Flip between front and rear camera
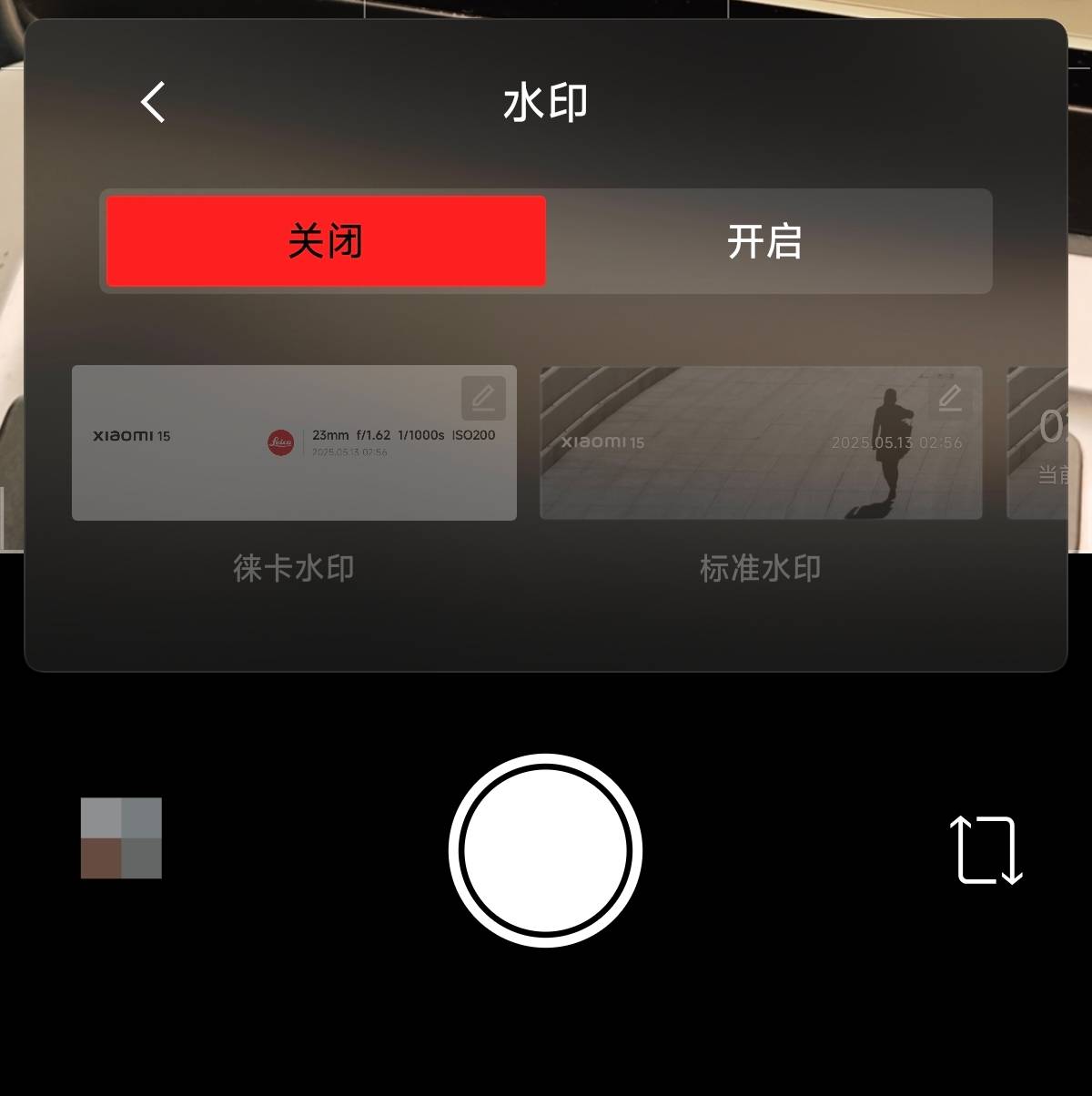The width and height of the screenshot is (1092, 1096). coord(986,849)
